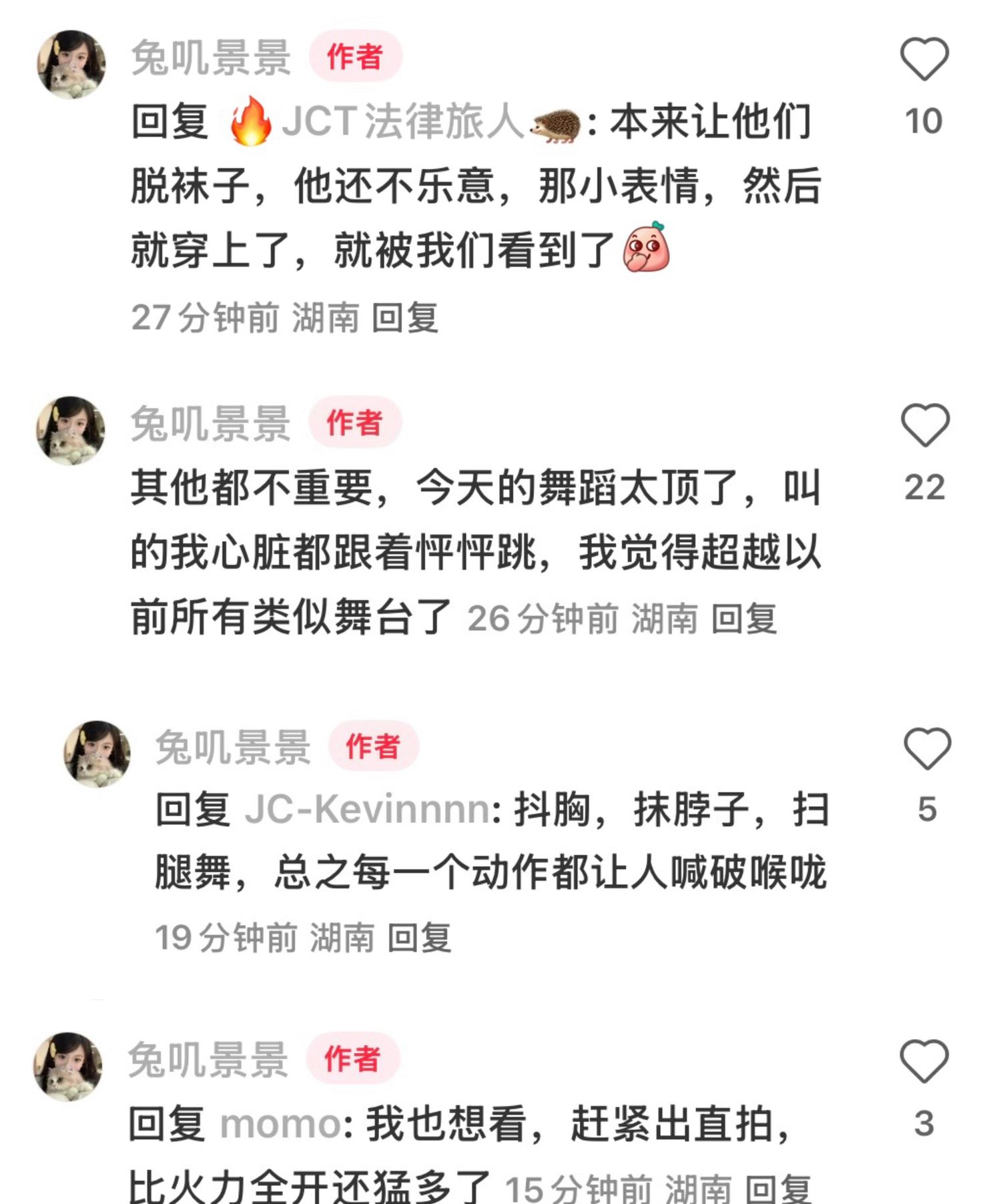Reply to the comment posted 26分钟前

[744, 619]
